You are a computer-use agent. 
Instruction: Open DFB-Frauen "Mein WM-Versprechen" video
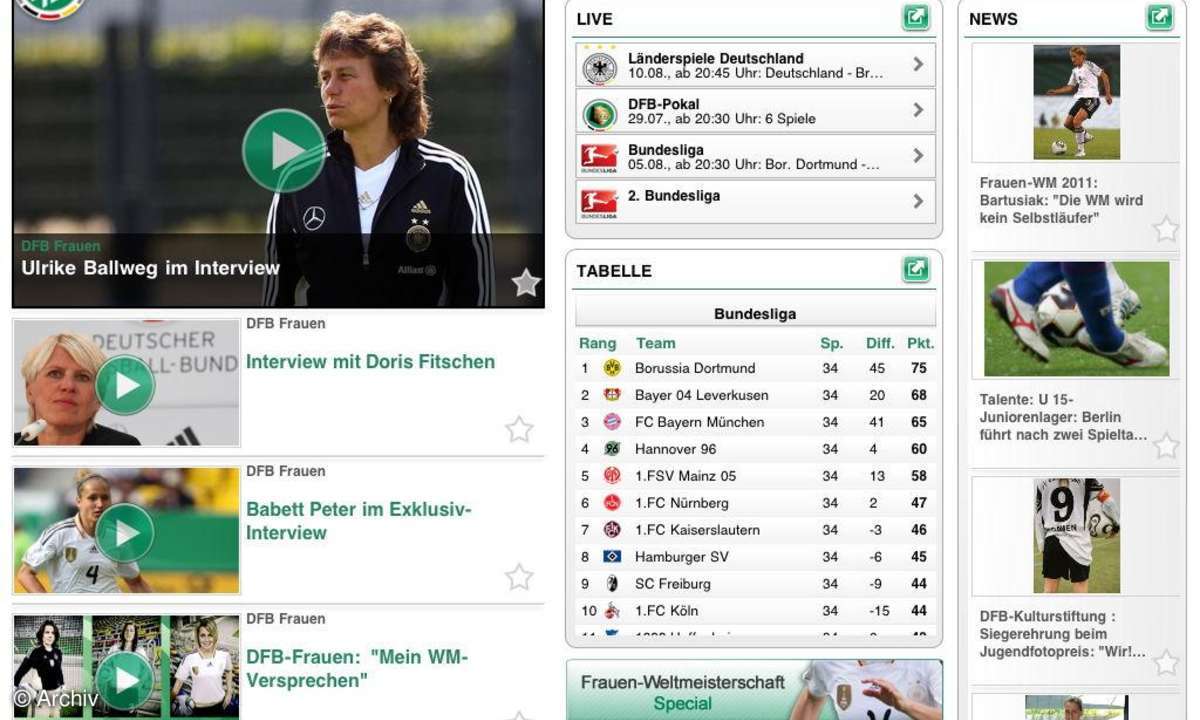click(x=357, y=669)
